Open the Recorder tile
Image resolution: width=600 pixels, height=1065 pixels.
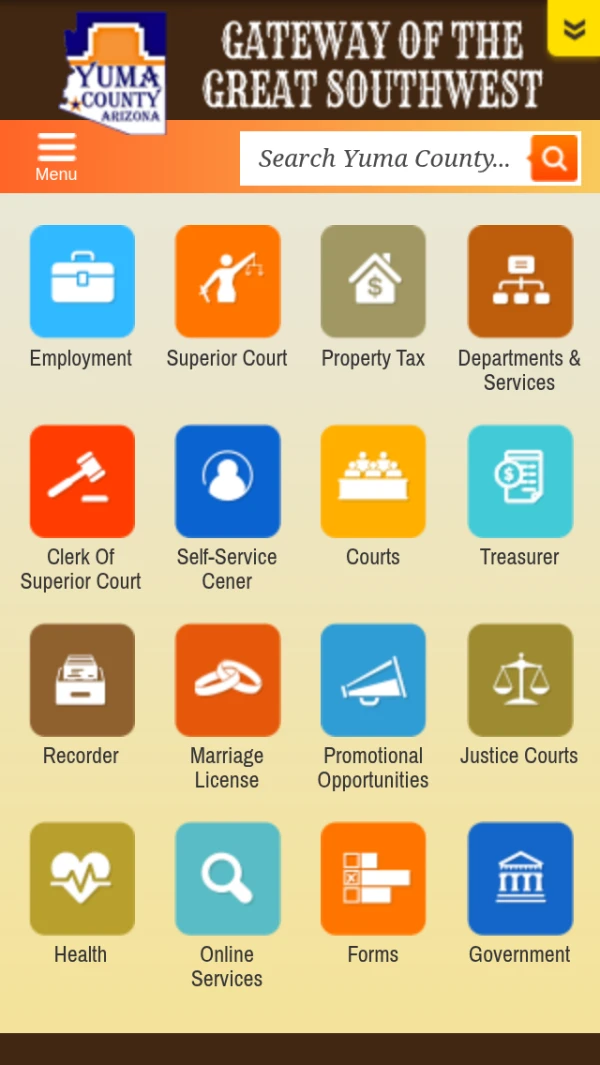[x=81, y=680]
